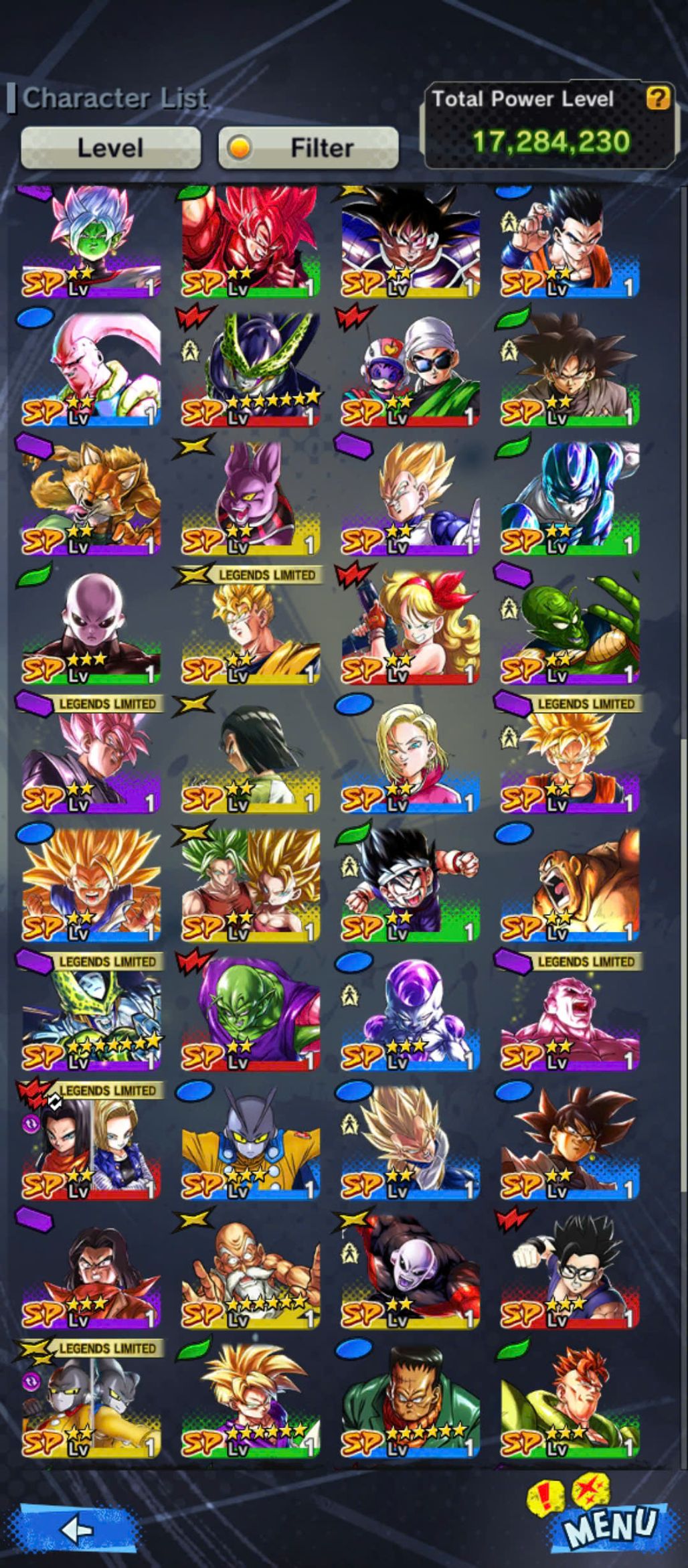The width and height of the screenshot is (688, 1568).
Task: Select the seven-star Perfect Cell character card
Action: click(250, 368)
